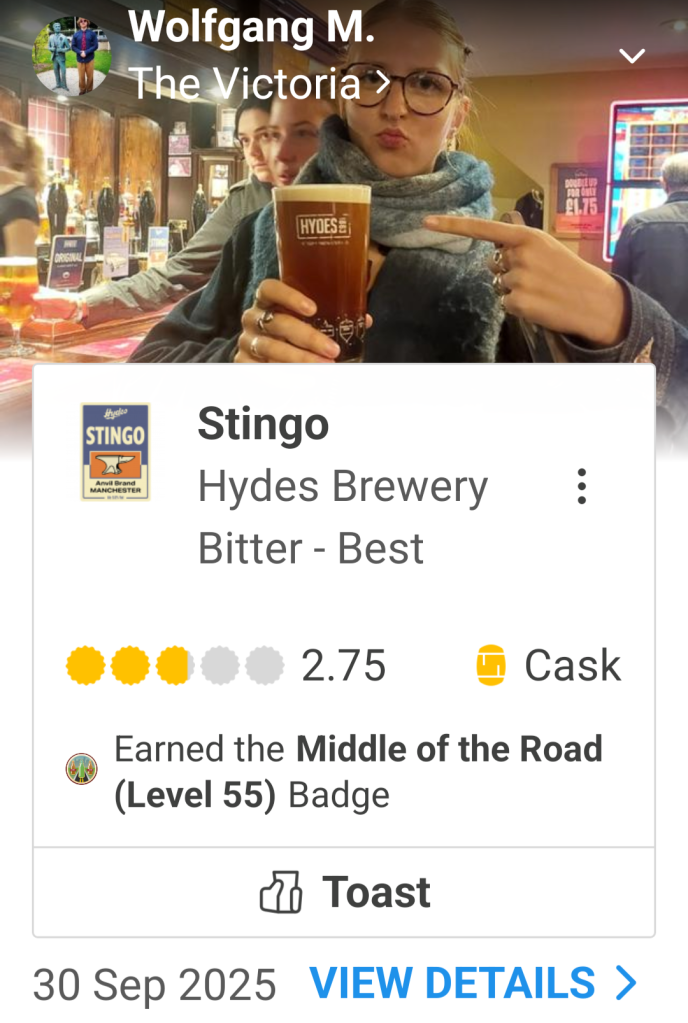Open Middle of the Road badge
Viewport: 688px width, 1023px height.
[x=82, y=769]
